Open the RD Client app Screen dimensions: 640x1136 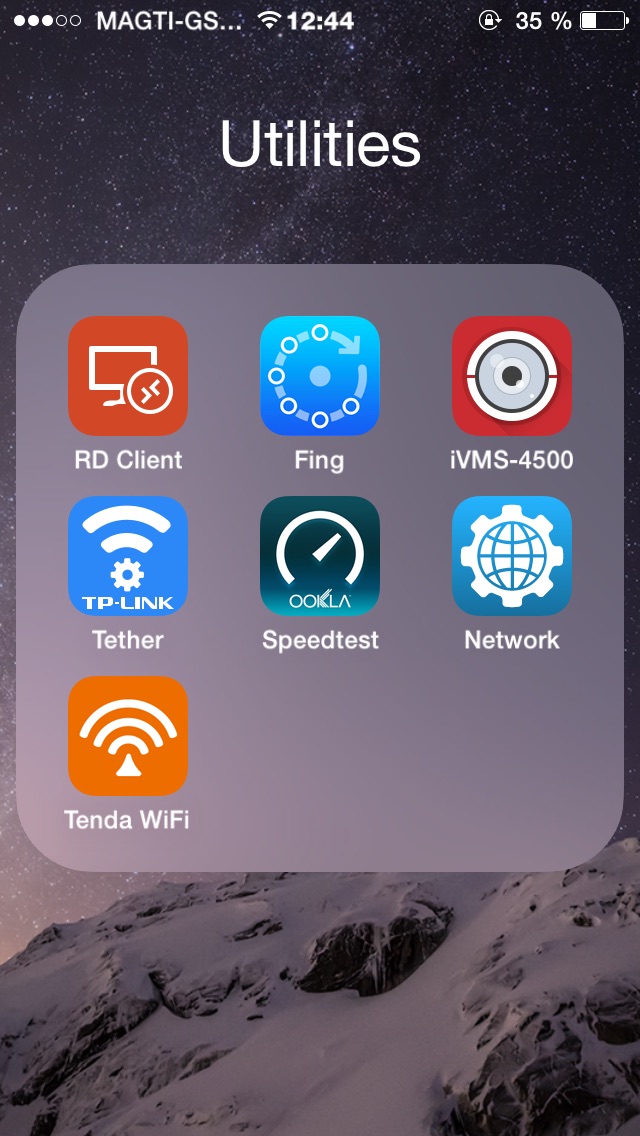point(128,376)
